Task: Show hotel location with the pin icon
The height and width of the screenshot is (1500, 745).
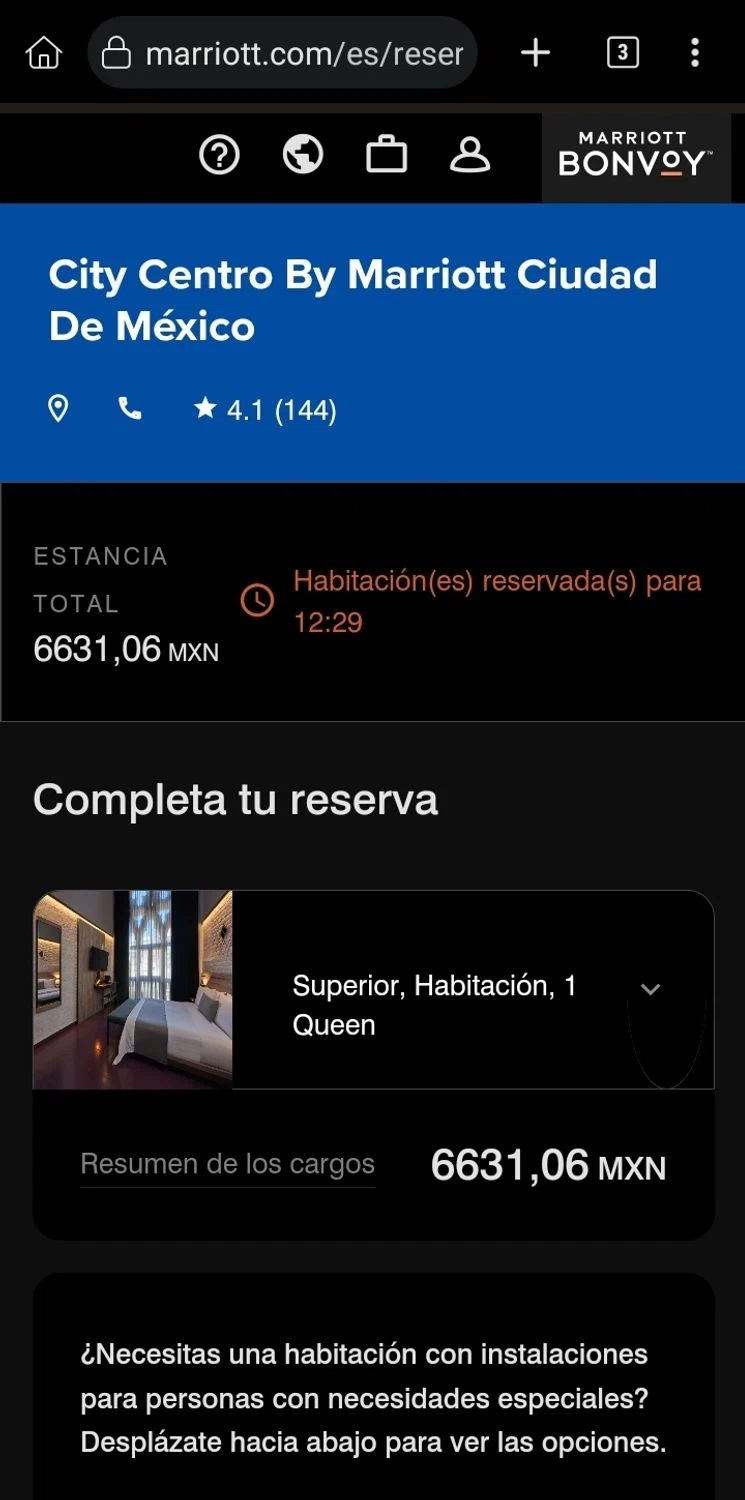Action: [59, 409]
